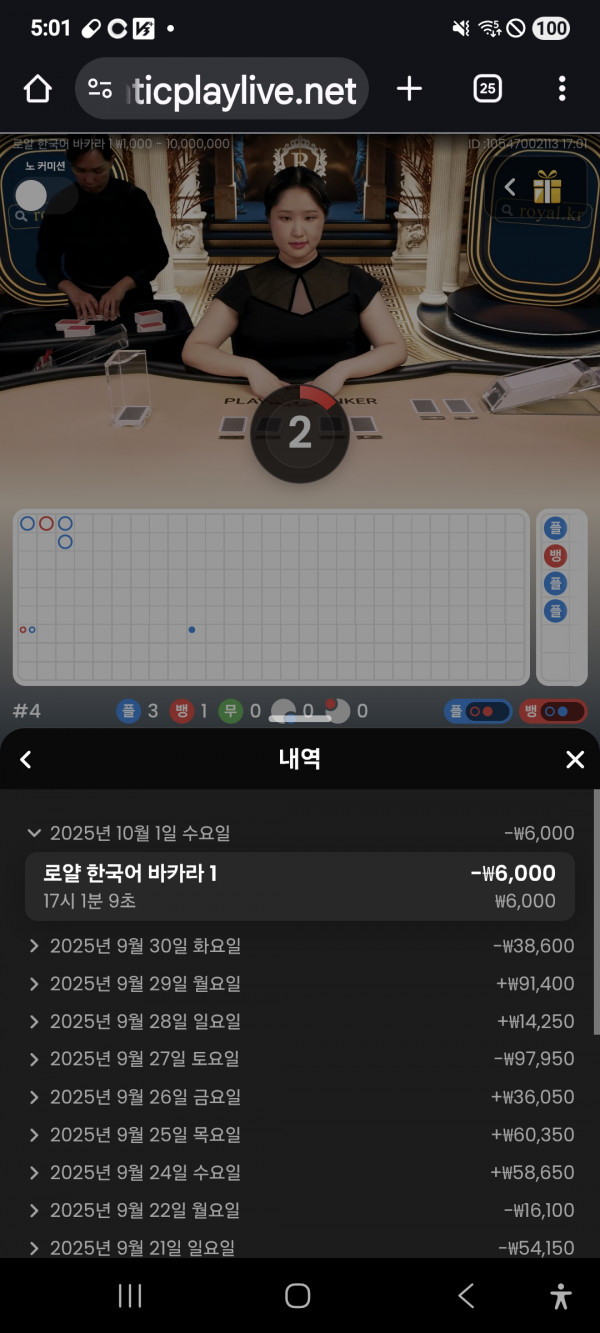
Task: Tap the system back button
Action: 466,1296
